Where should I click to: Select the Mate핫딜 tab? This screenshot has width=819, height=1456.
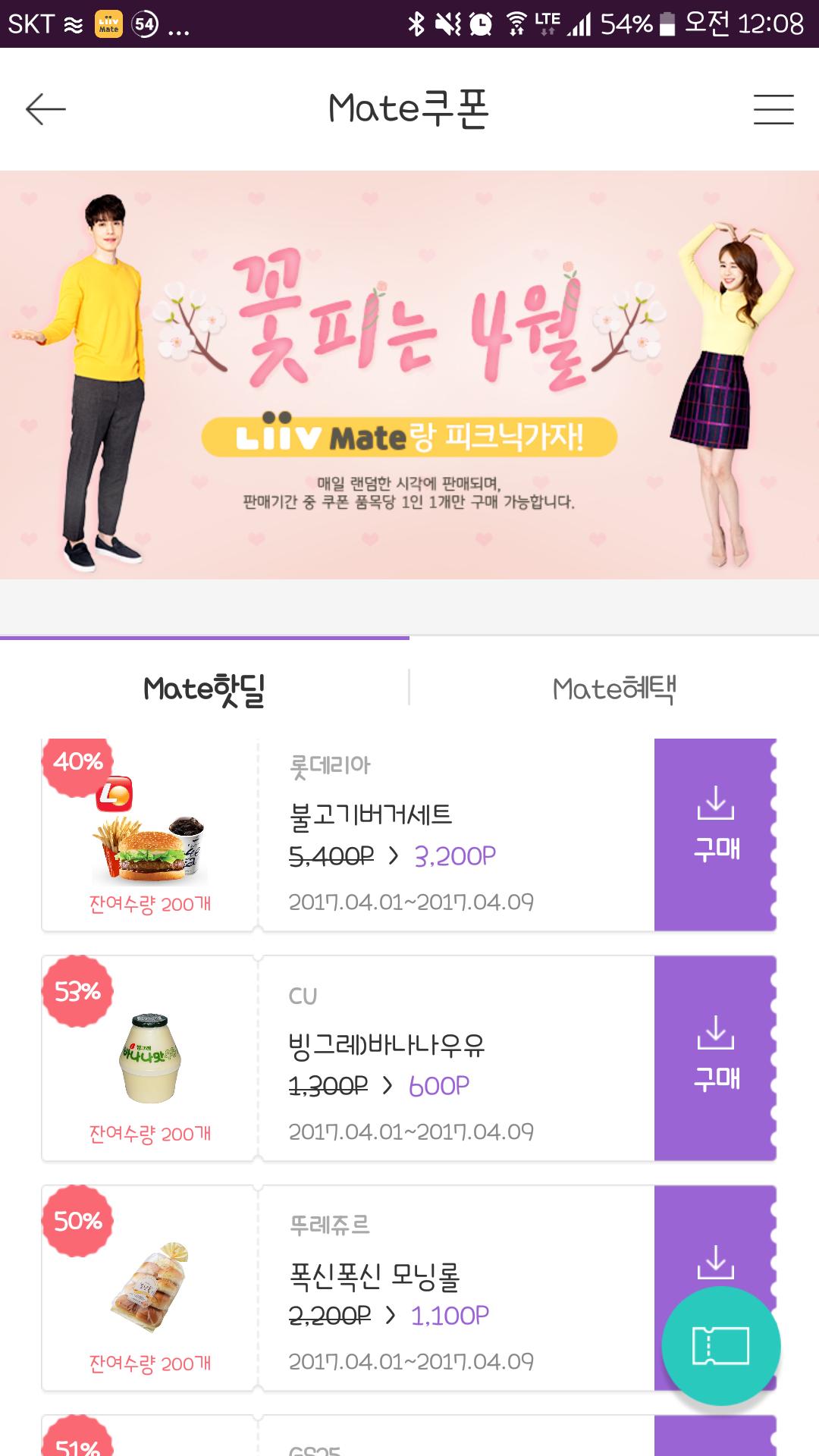pyautogui.click(x=204, y=689)
